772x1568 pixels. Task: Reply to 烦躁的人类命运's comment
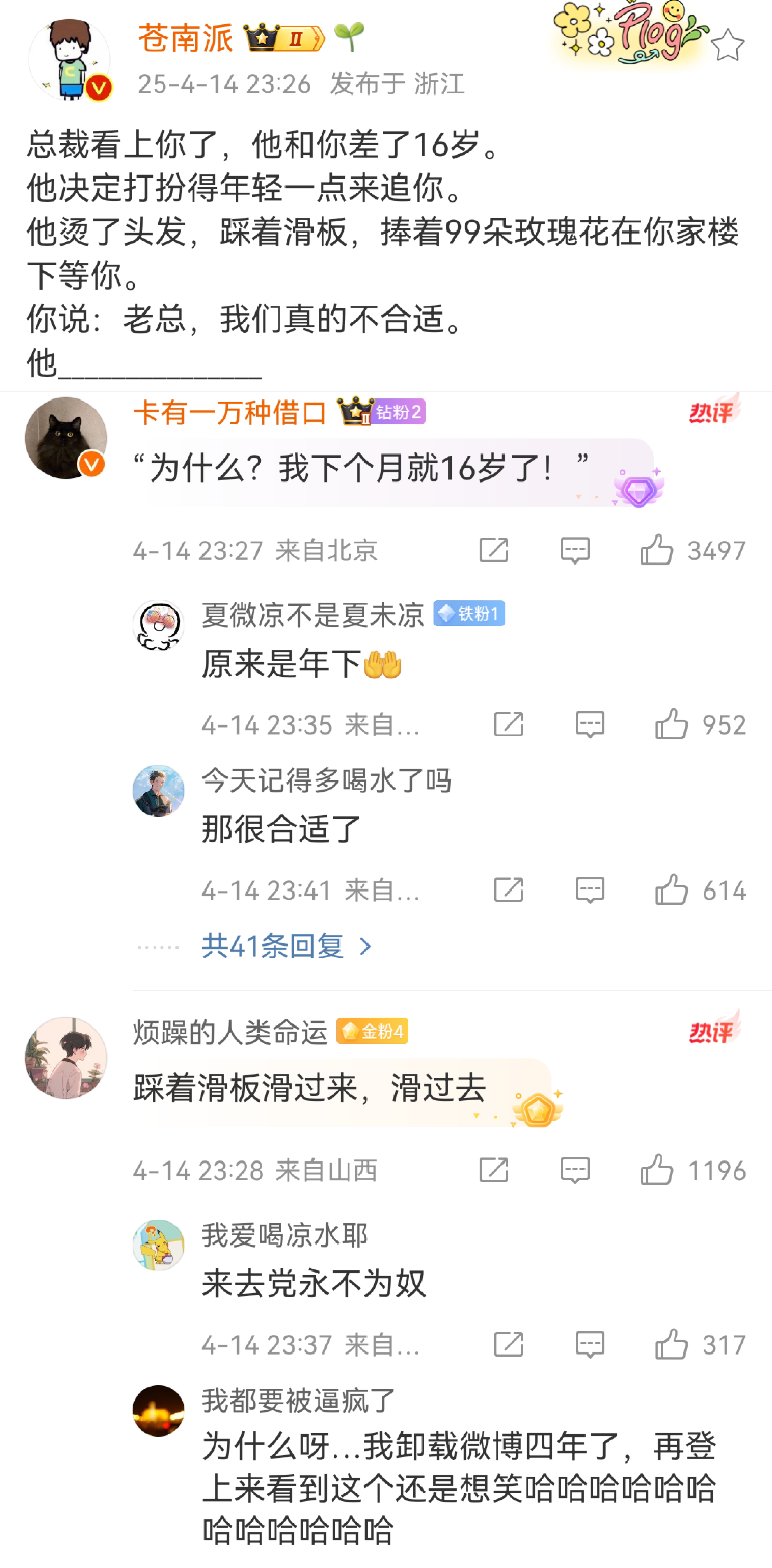[x=575, y=1170]
